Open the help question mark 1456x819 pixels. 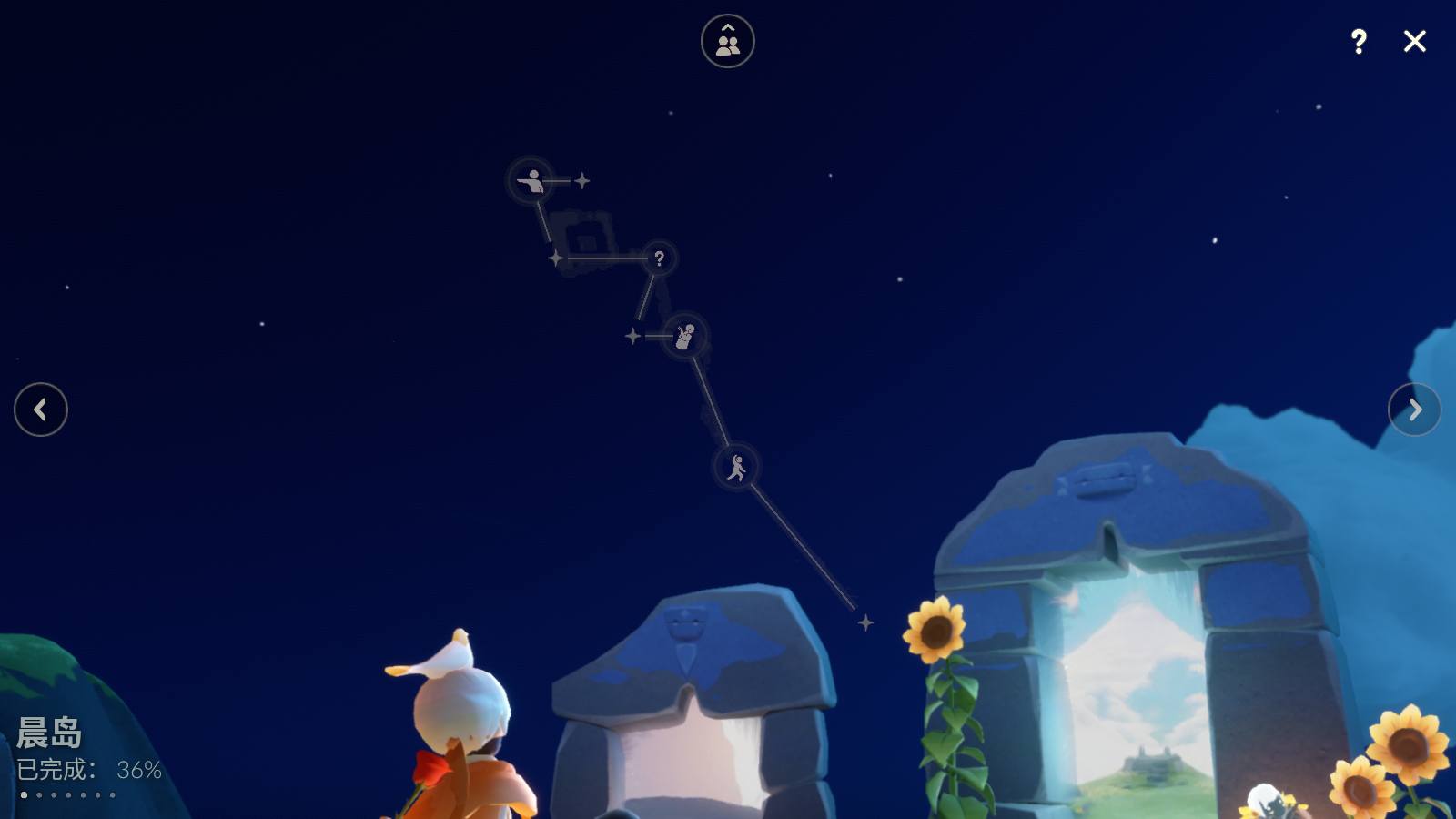coord(1358,41)
